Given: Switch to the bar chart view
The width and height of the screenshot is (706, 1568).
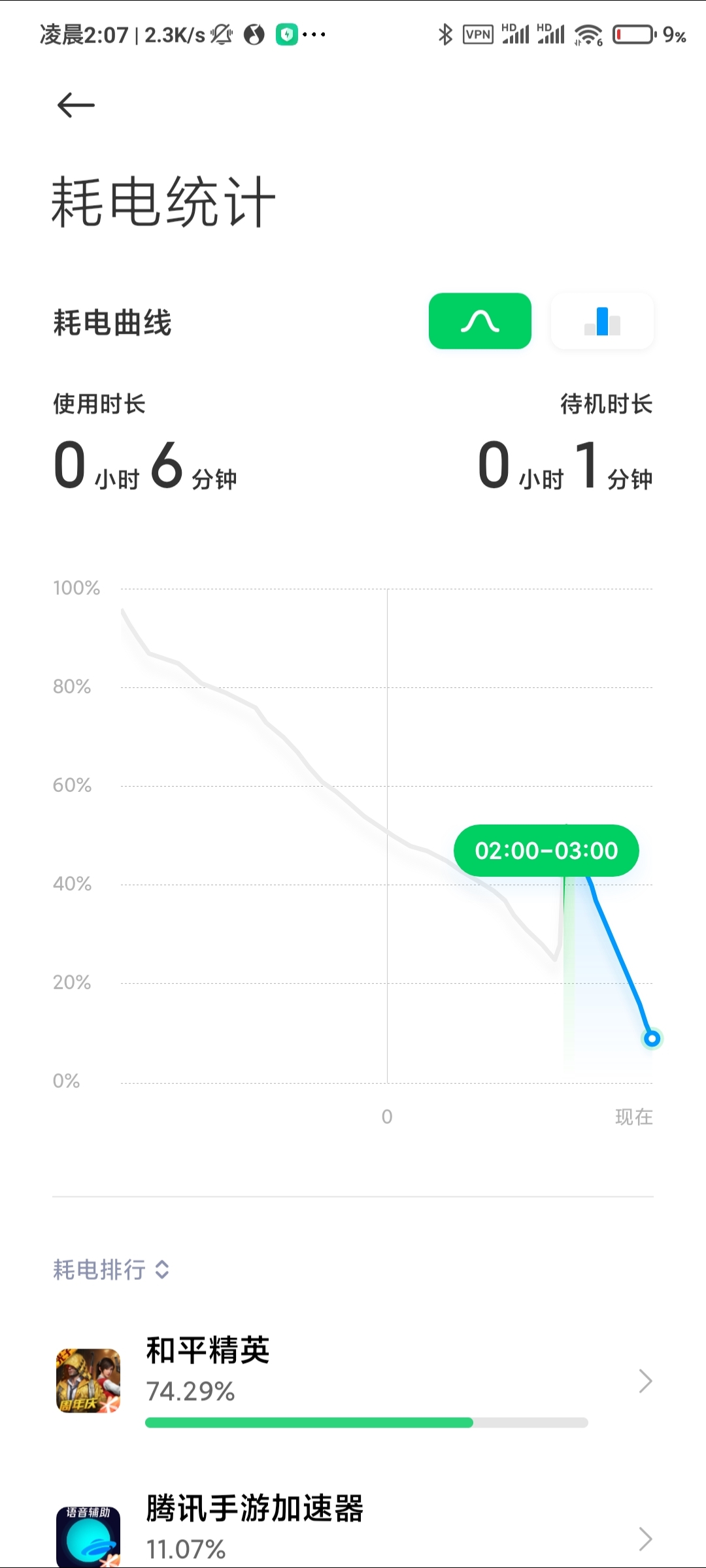Looking at the screenshot, I should tap(602, 321).
